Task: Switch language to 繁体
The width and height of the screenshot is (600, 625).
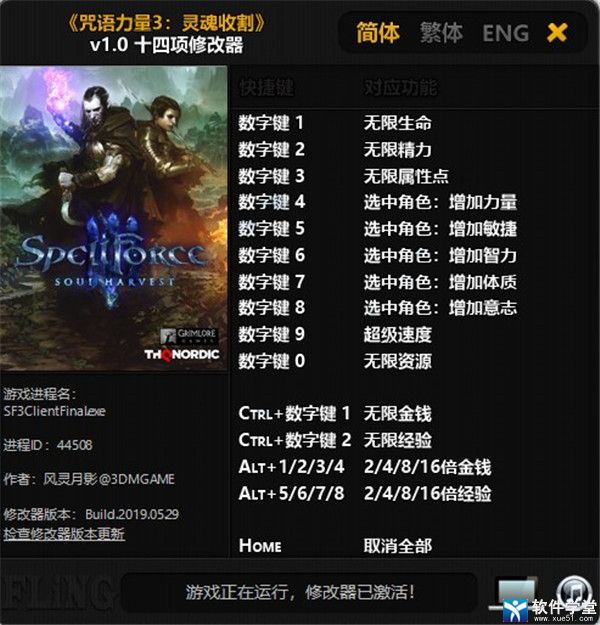Action: click(440, 32)
